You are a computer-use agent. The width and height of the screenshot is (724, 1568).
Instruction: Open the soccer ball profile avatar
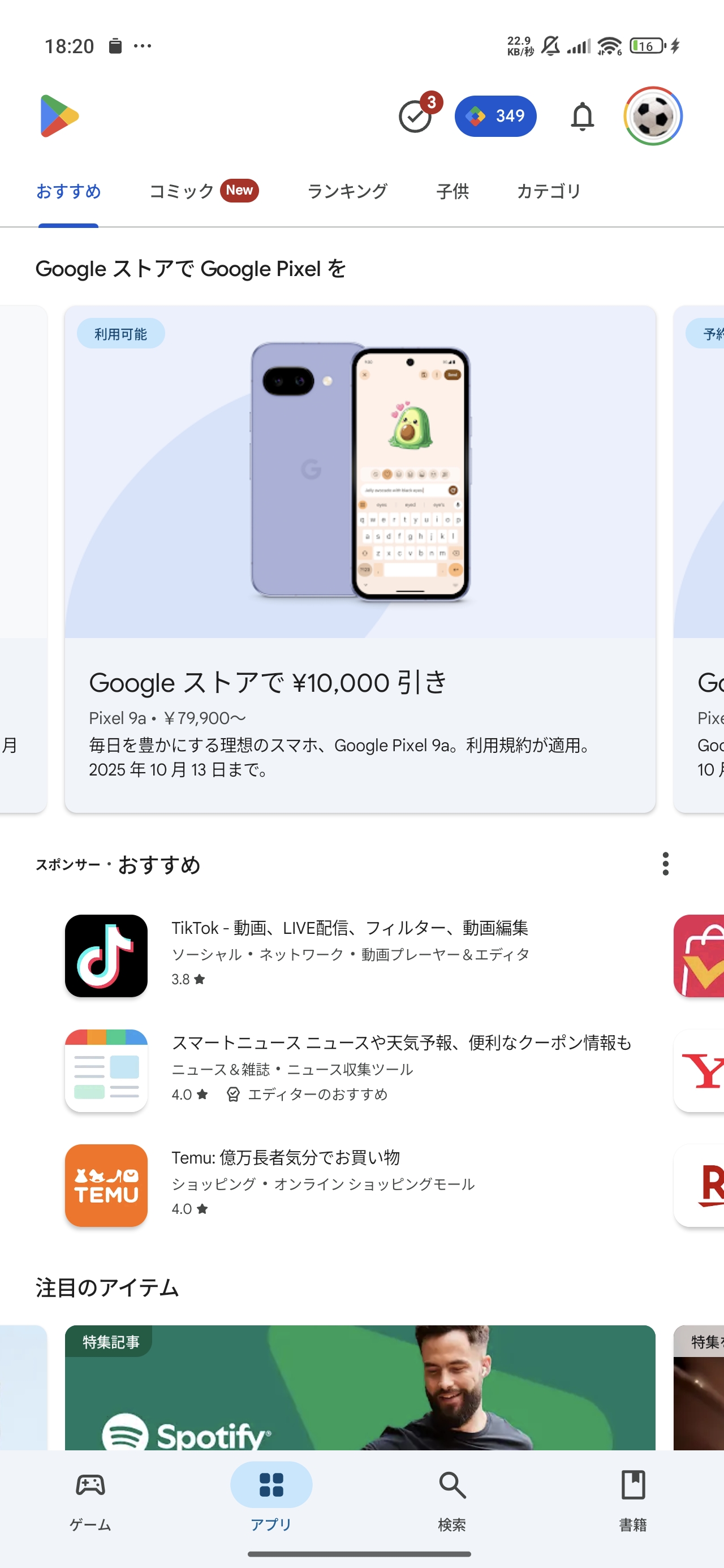click(653, 117)
